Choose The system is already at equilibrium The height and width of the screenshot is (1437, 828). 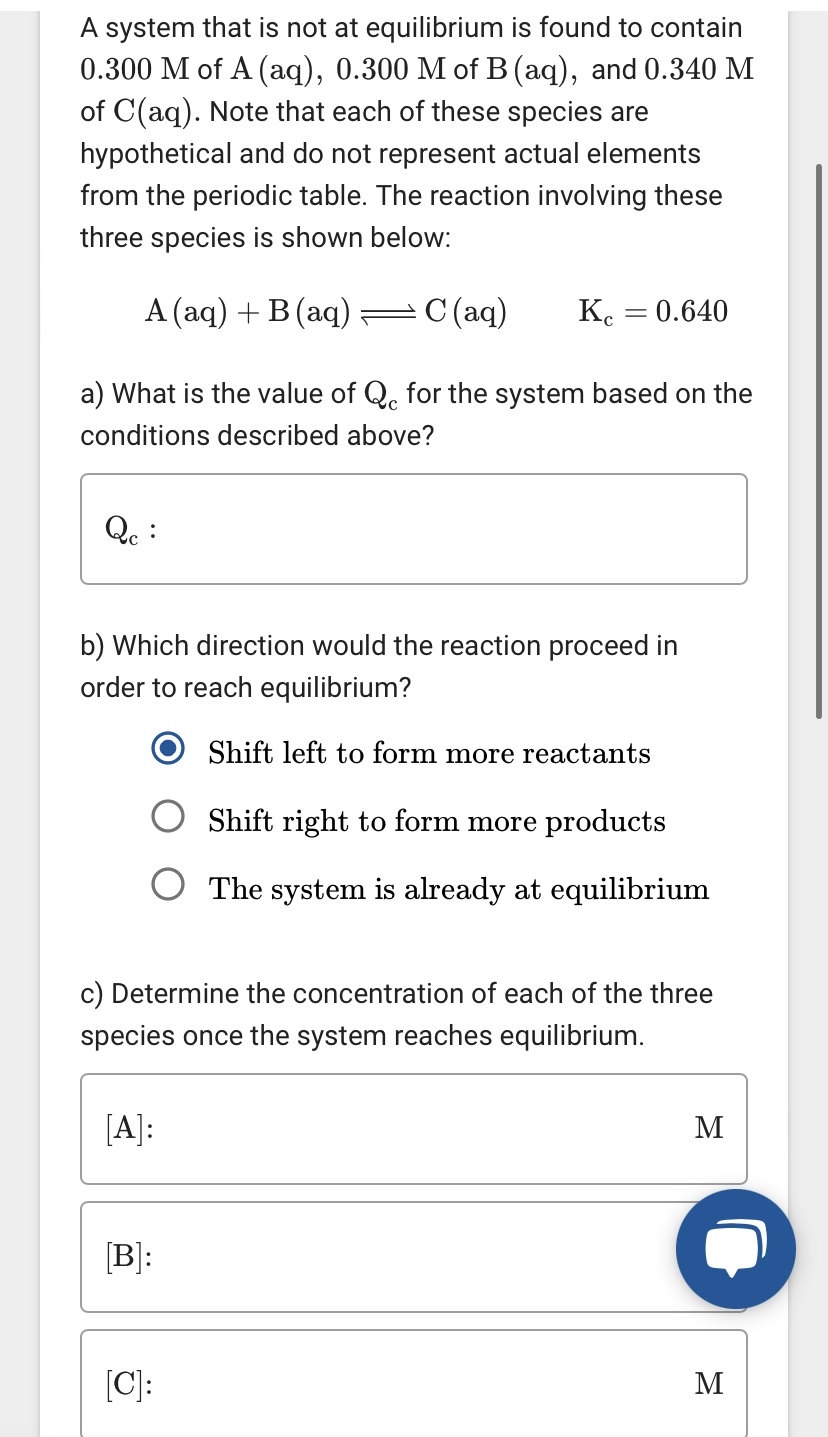169,887
